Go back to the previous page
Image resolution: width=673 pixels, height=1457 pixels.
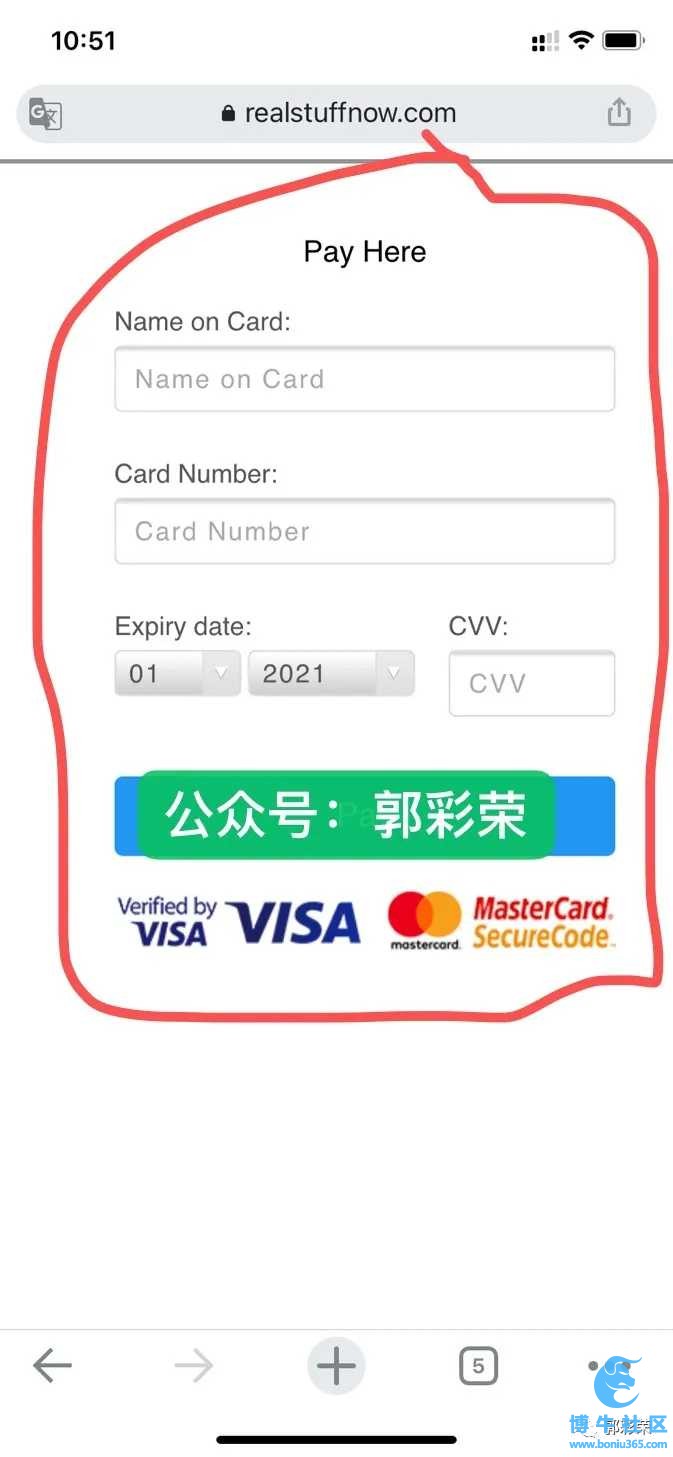(52, 1365)
